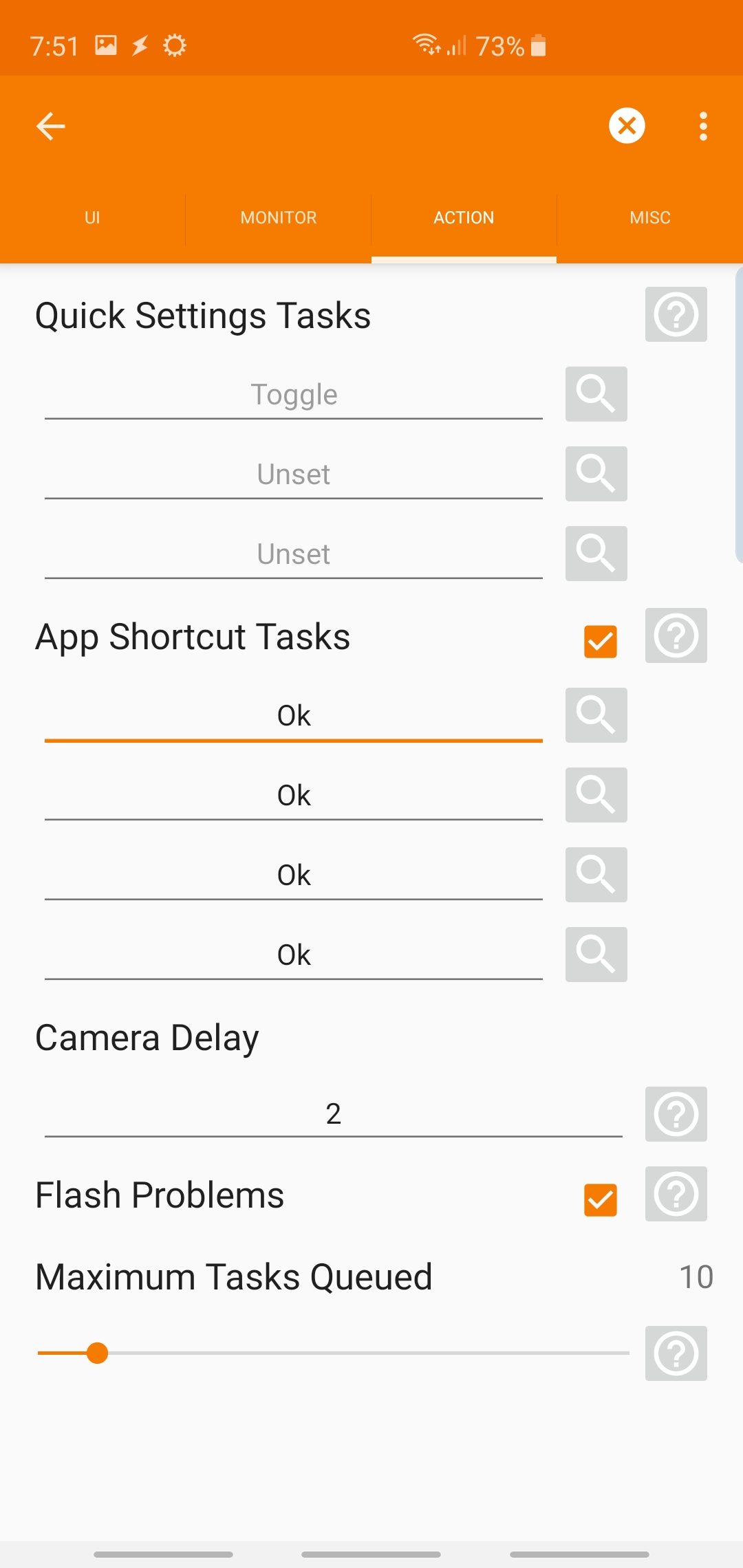
Task: Disable App Shortcut Tasks
Action: coord(599,640)
